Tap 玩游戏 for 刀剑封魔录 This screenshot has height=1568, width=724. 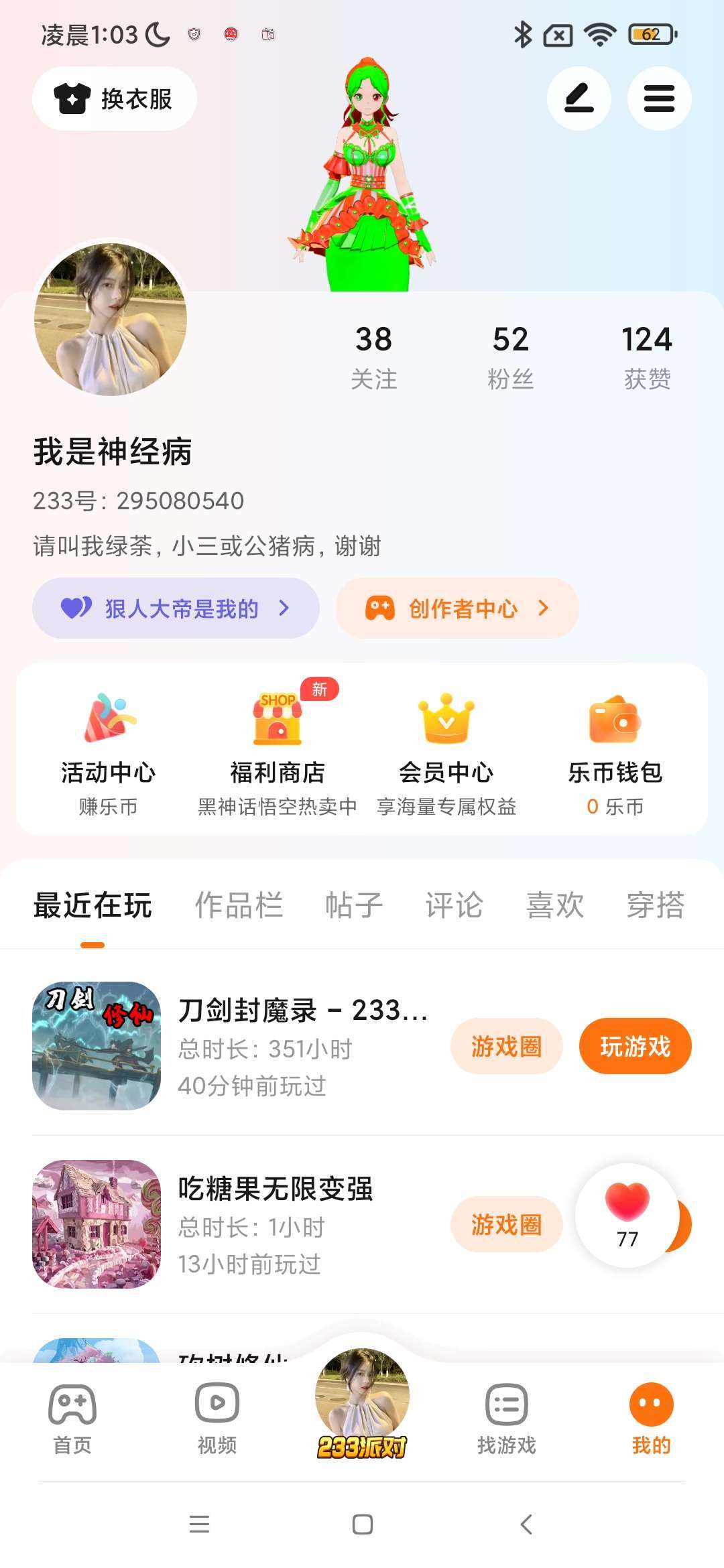point(635,1046)
